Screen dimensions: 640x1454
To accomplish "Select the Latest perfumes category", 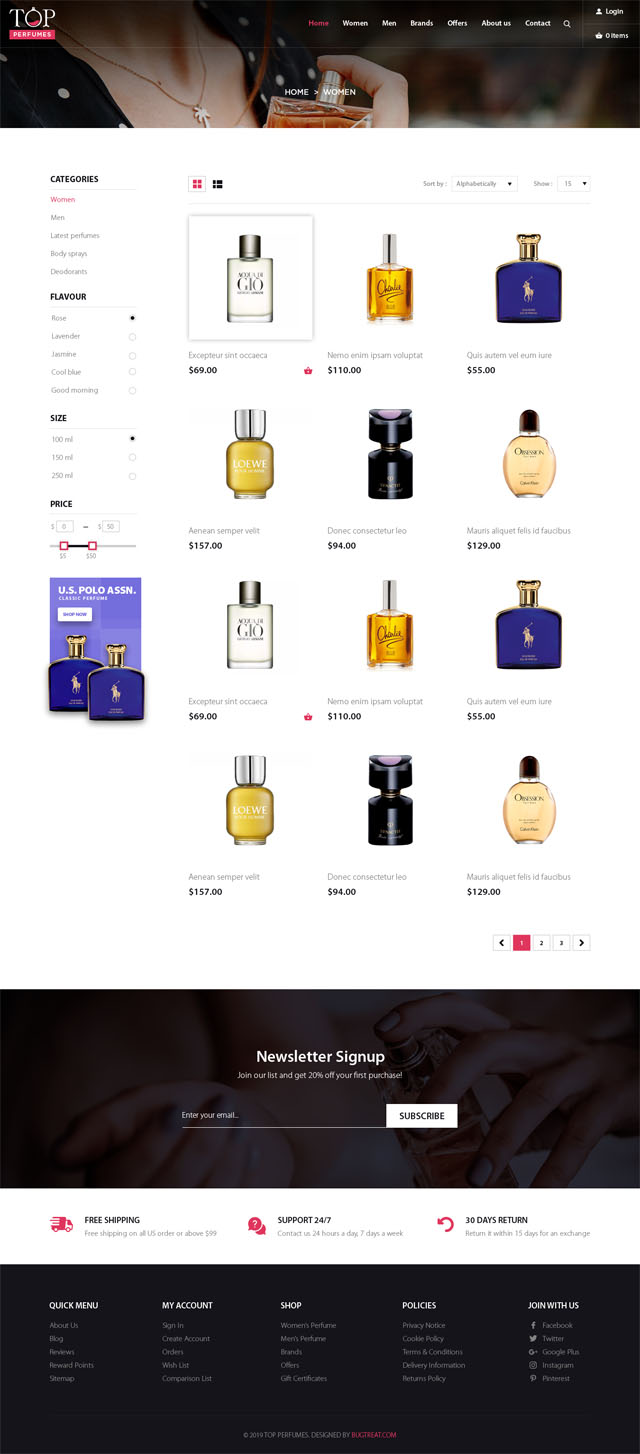I will 75,236.
